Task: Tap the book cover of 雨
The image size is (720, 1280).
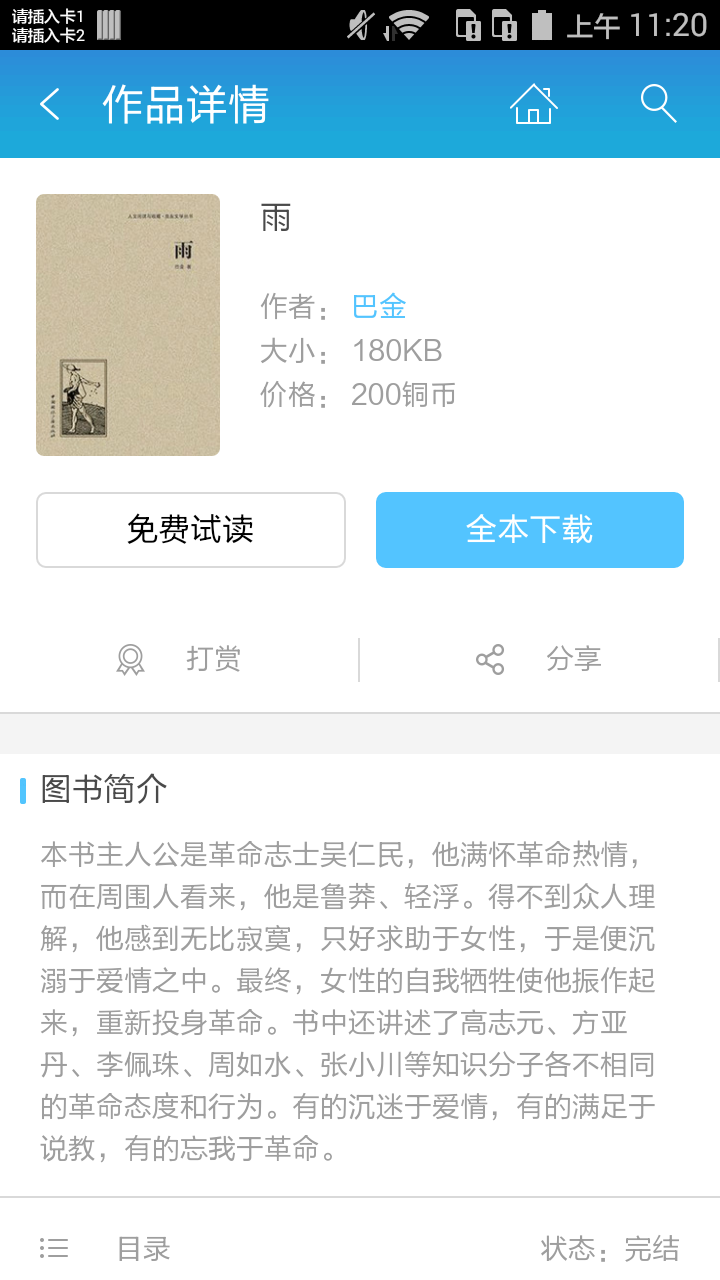Action: 128,325
